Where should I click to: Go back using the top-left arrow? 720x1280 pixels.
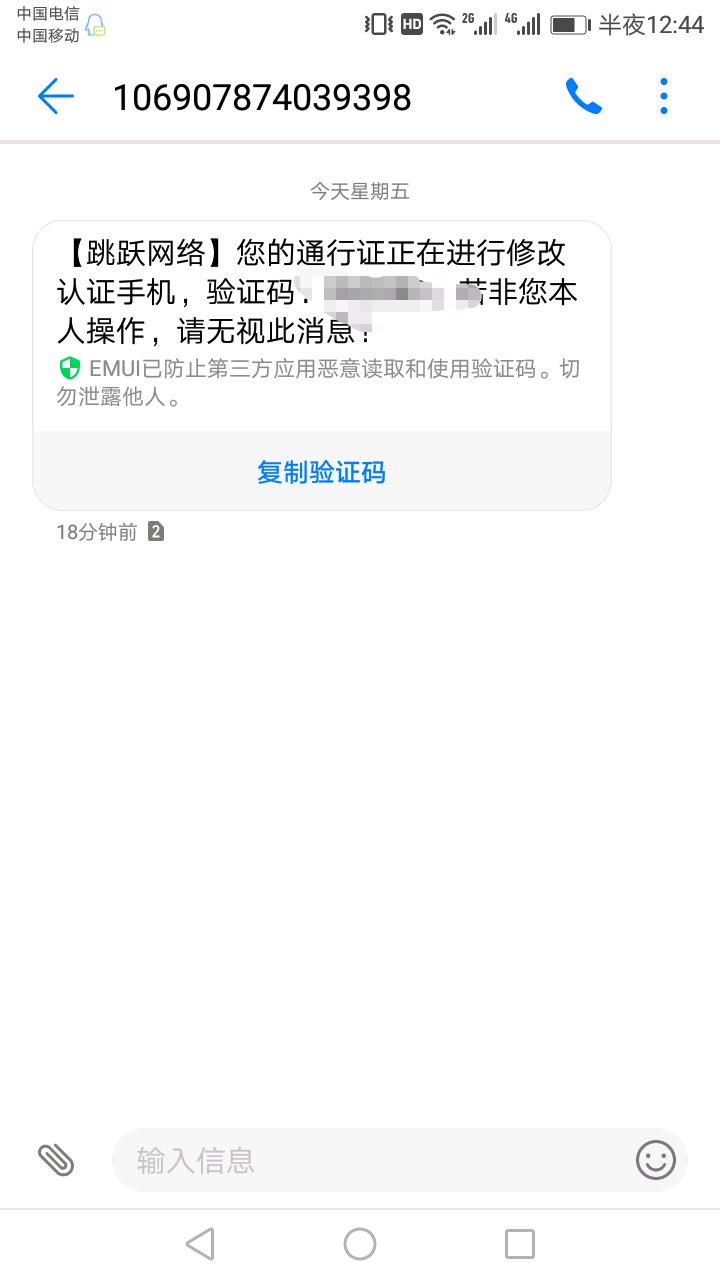(56, 96)
